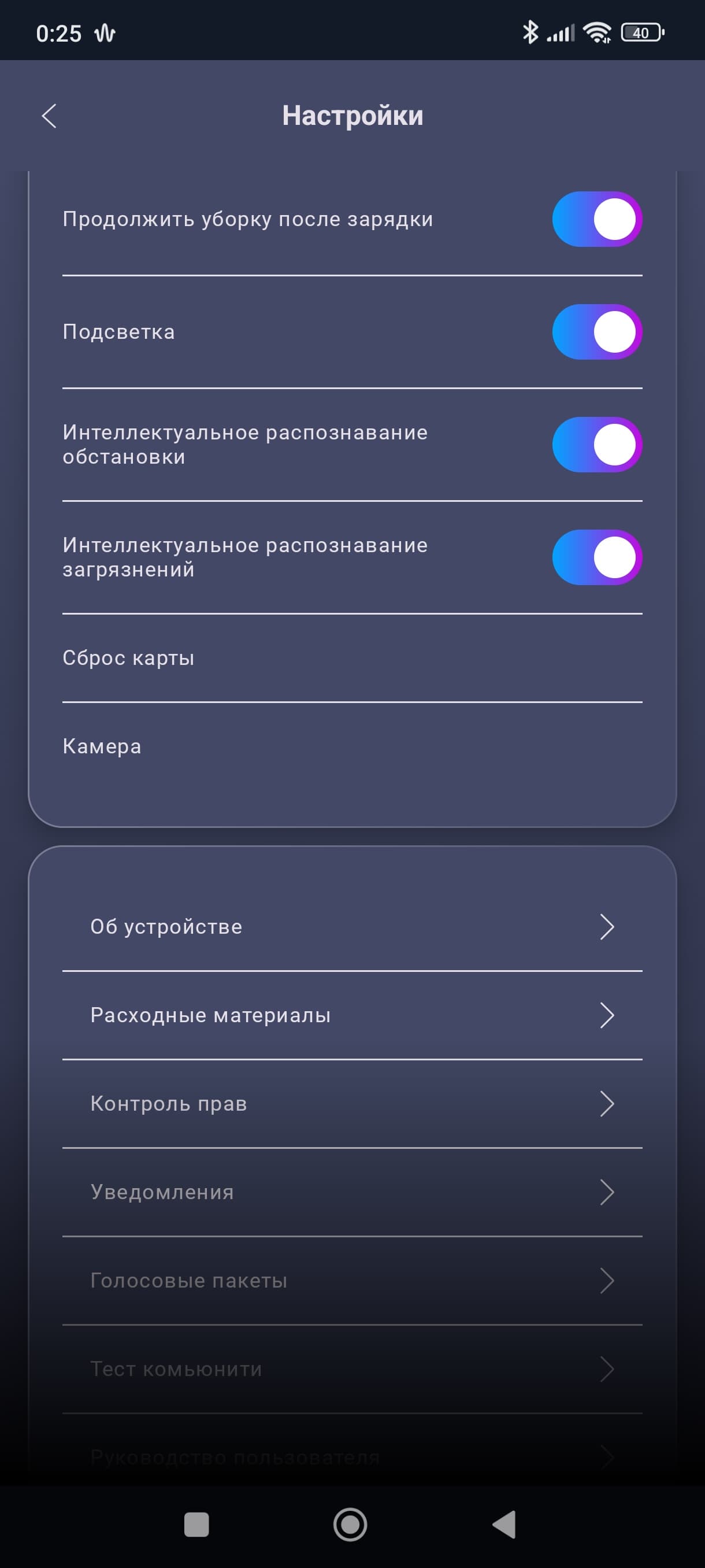Viewport: 705px width, 1568px height.
Task: Open Контроль прав
Action: (x=351, y=1104)
